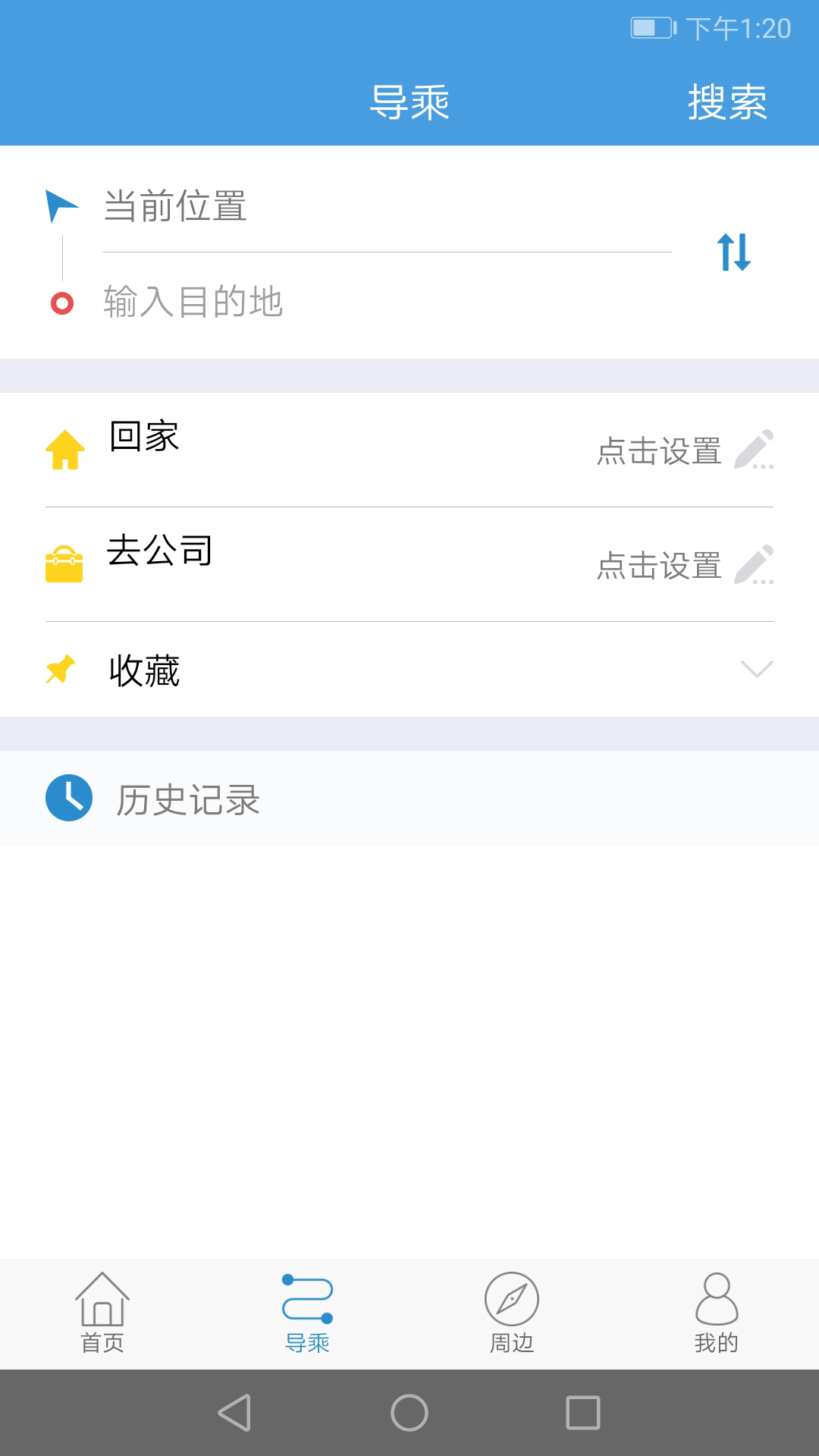Viewport: 819px width, 1456px height.
Task: Tap the 输入目的地 destination input field
Action: 303,302
